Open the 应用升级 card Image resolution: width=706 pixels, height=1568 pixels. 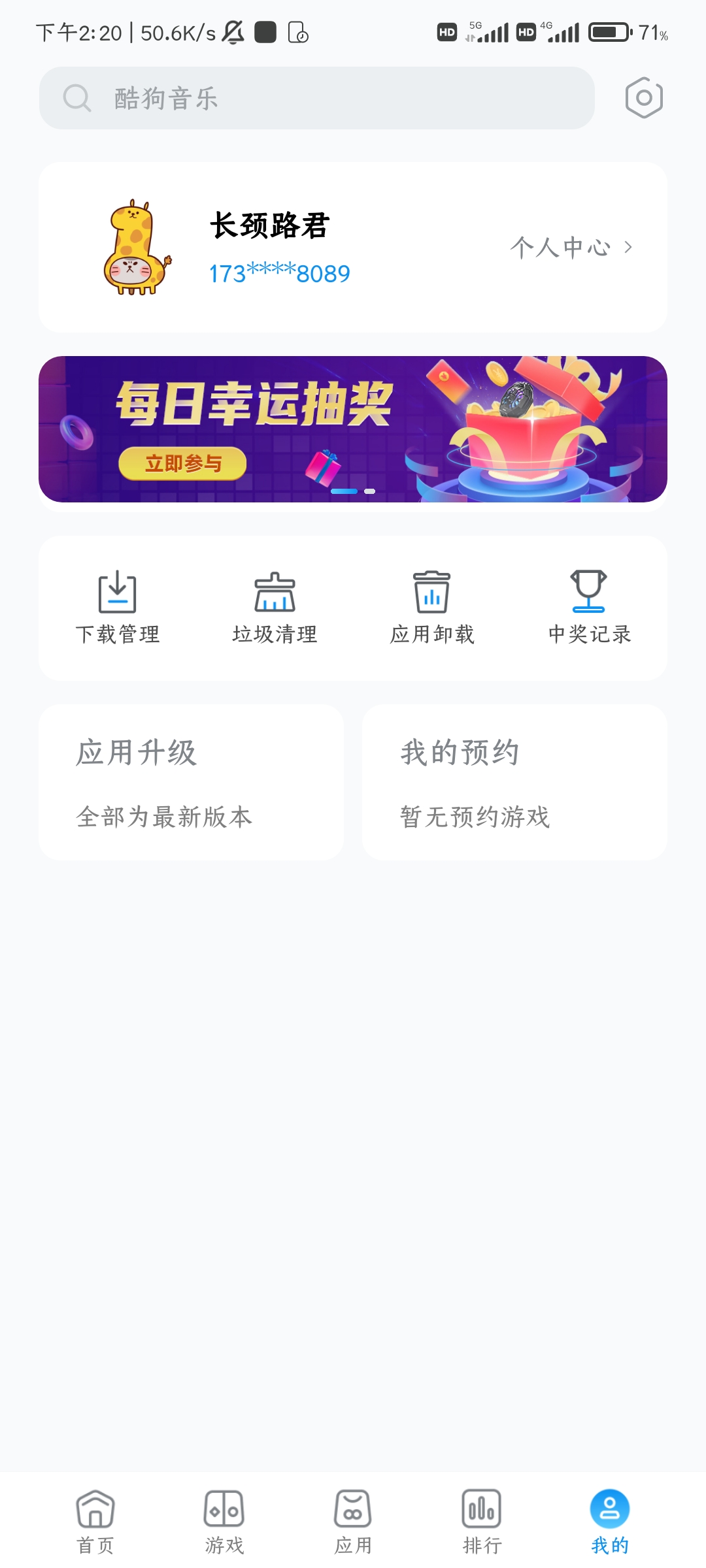[191, 783]
